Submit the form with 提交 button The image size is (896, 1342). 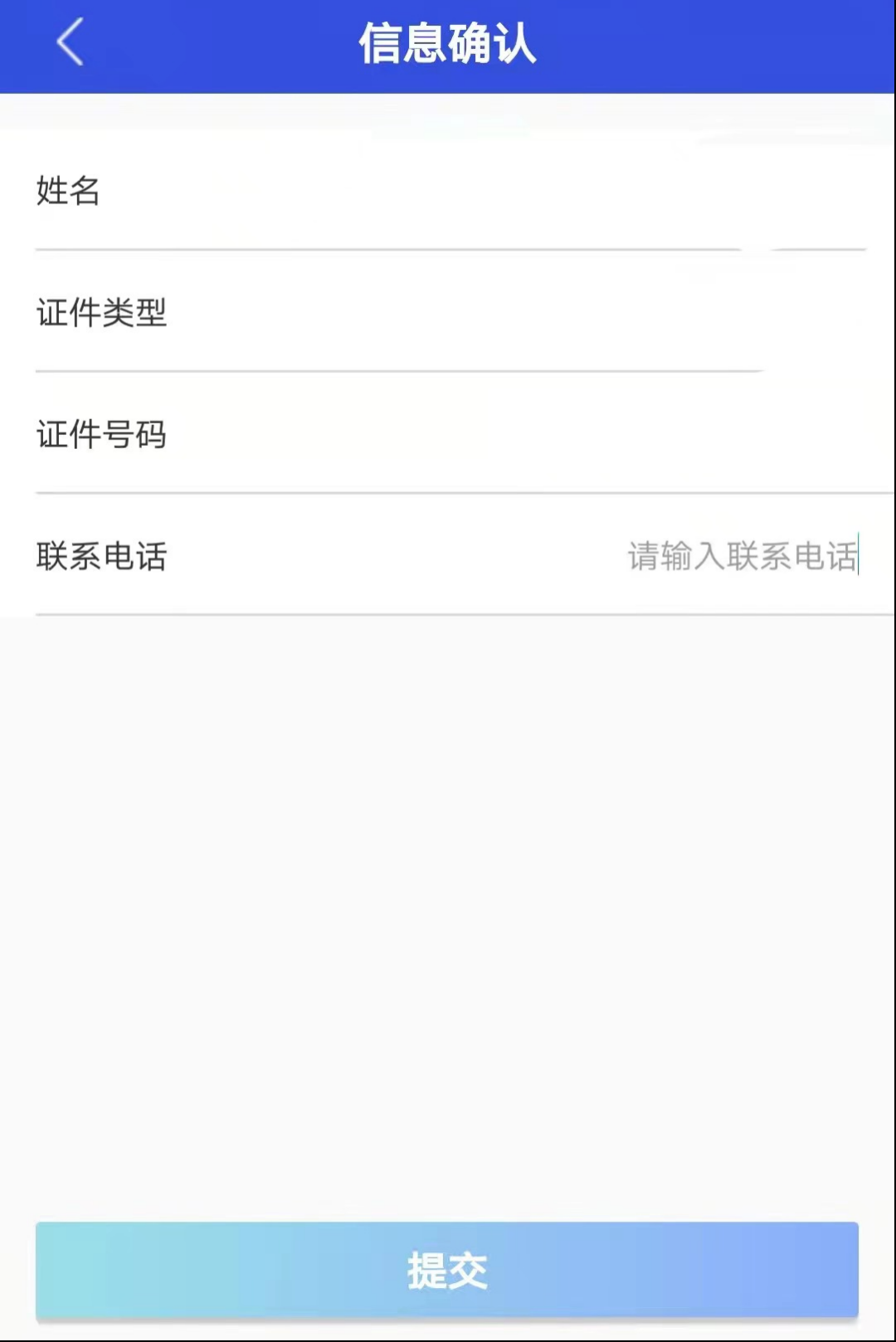[x=447, y=1270]
